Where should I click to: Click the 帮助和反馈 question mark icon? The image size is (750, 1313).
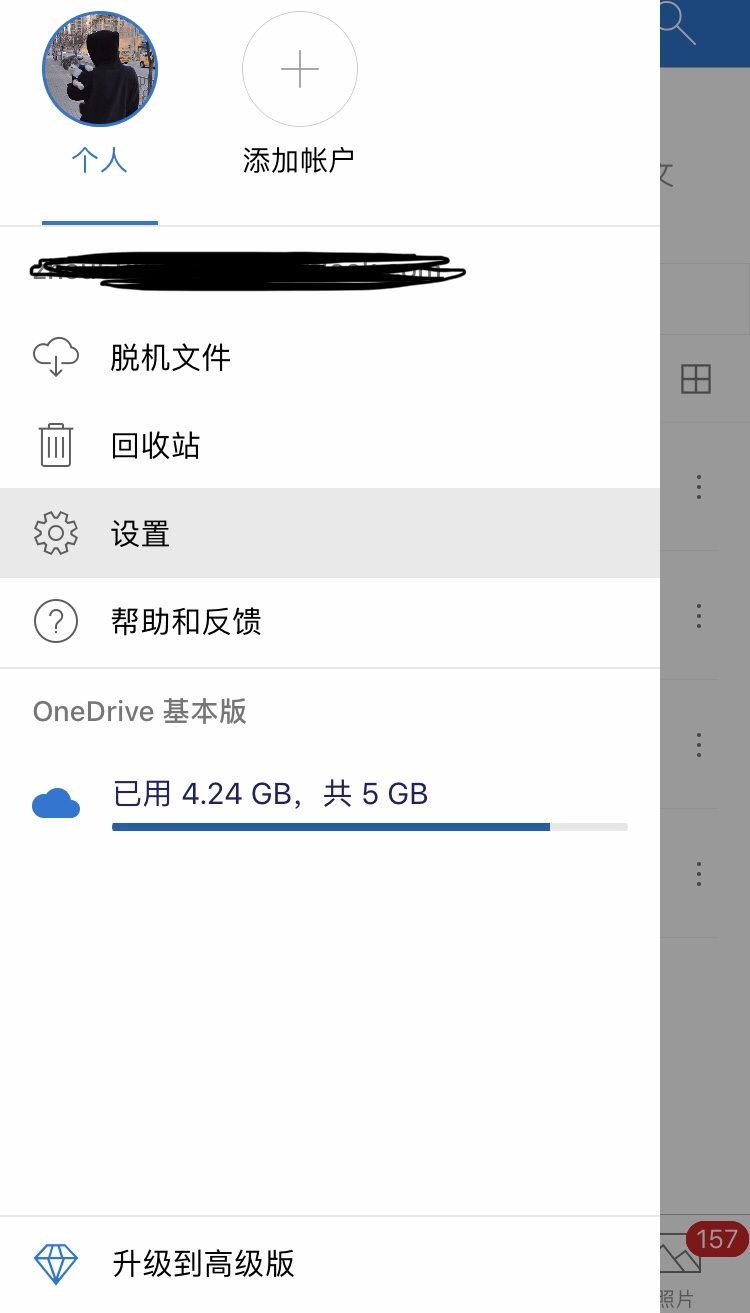[x=56, y=621]
